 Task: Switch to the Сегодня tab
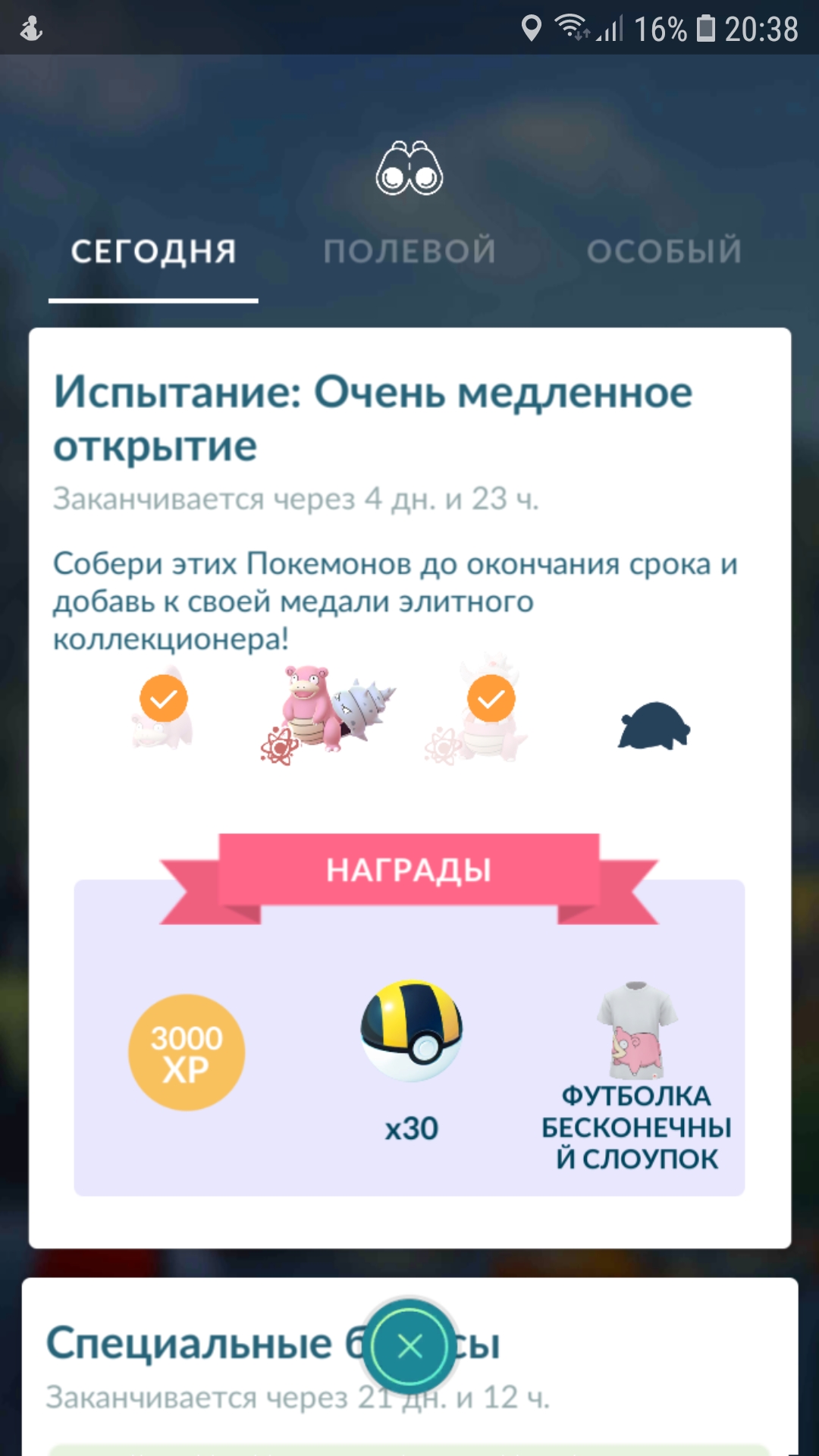point(153,252)
